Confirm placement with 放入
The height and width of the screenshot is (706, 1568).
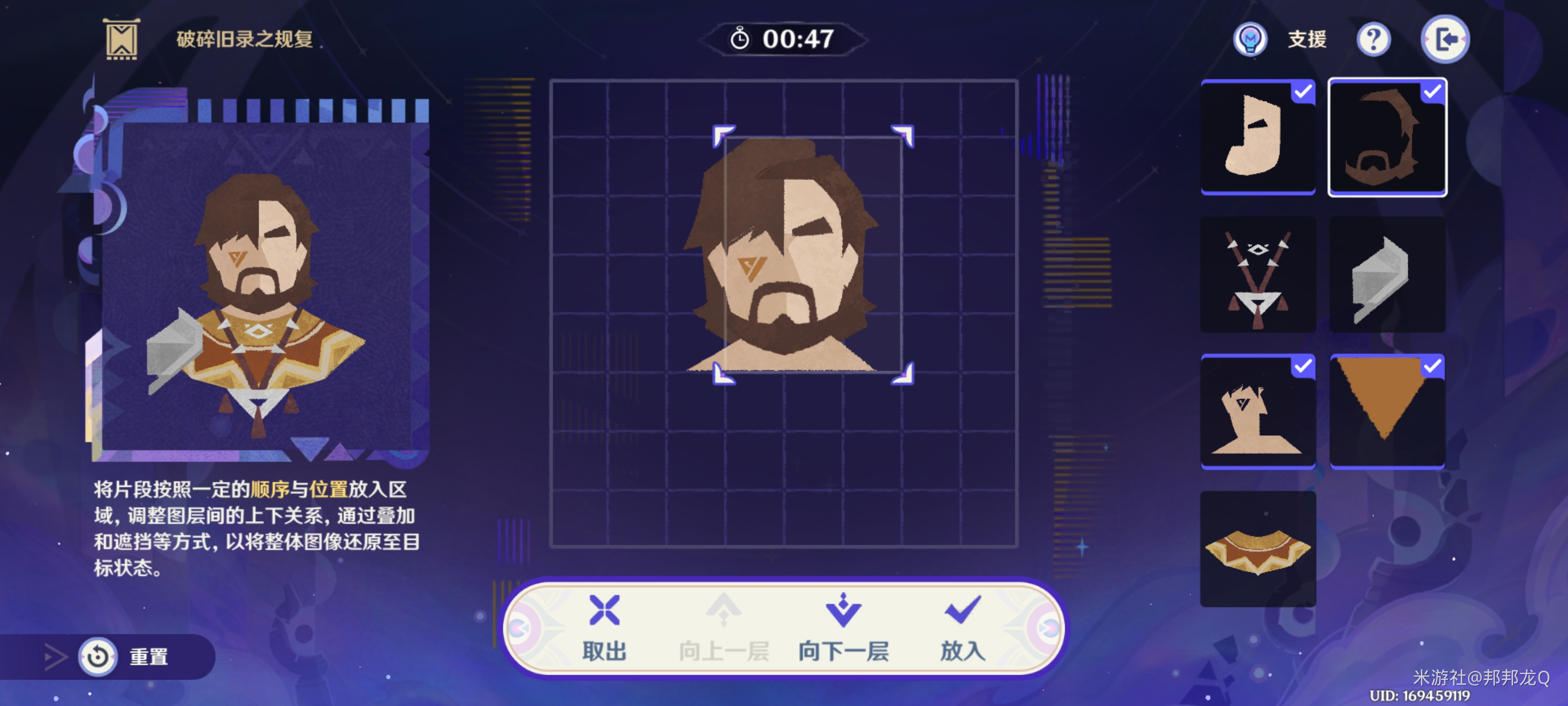962,628
